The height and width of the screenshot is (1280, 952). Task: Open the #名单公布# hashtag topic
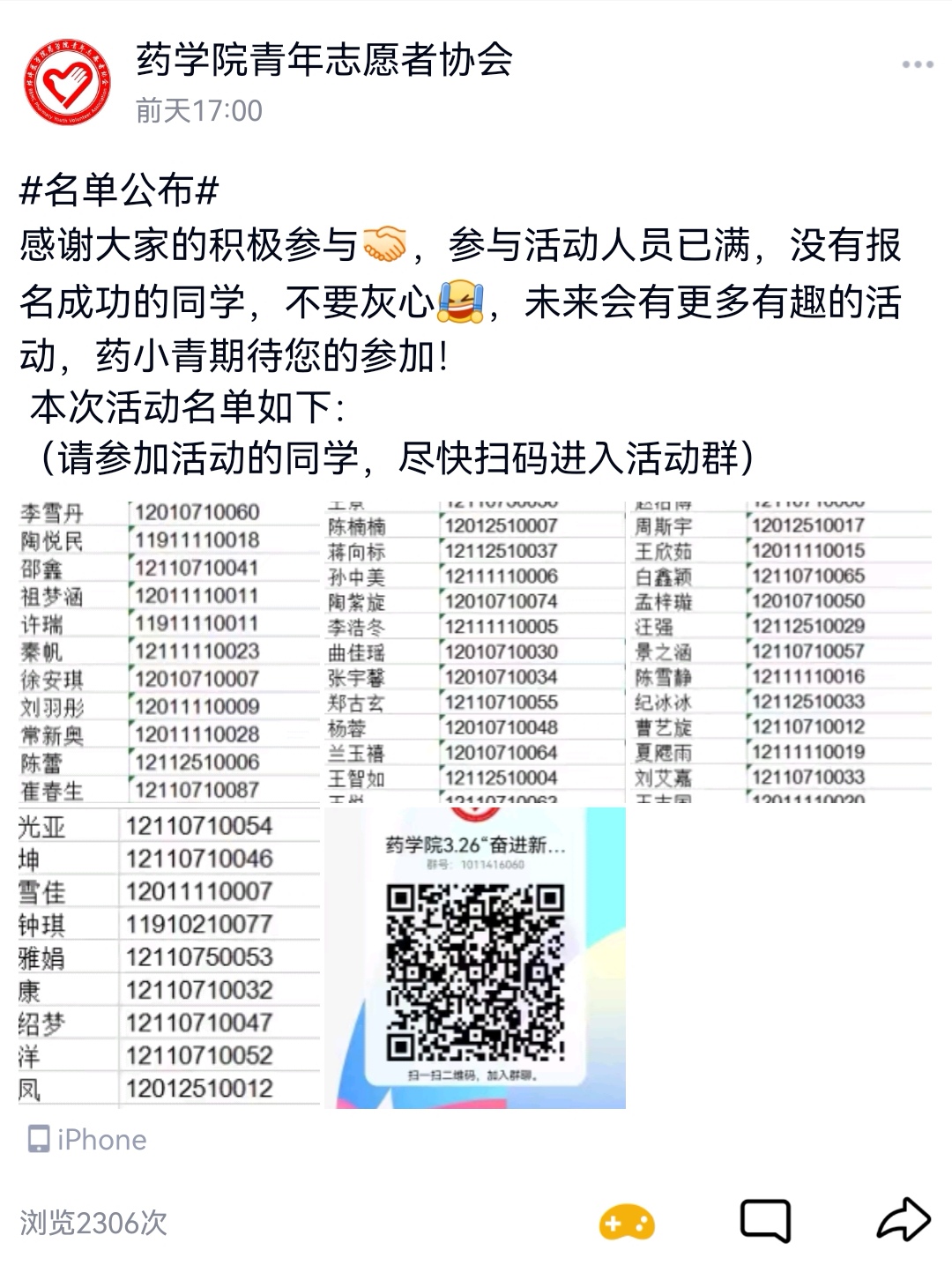coord(118,190)
